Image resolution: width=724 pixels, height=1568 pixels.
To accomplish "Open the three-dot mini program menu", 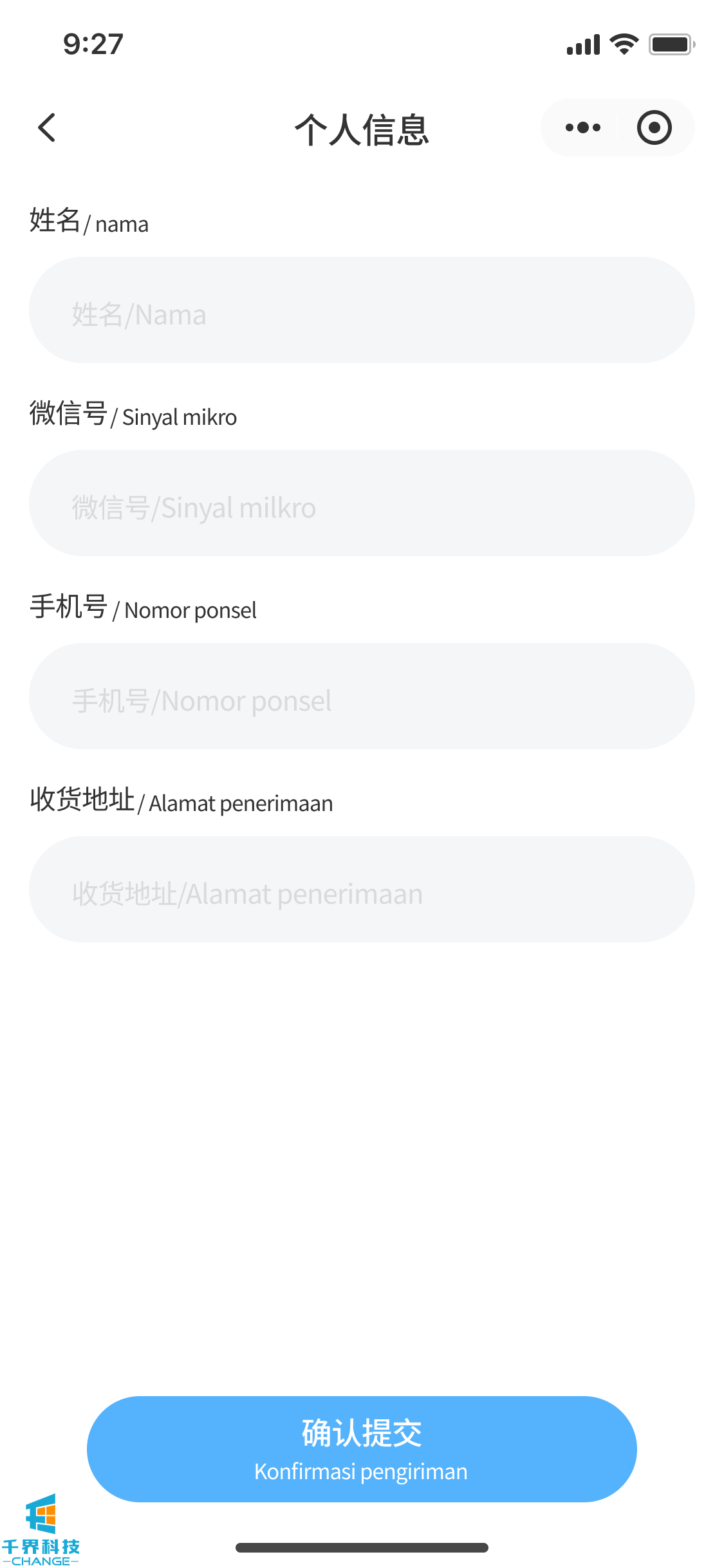I will [582, 127].
